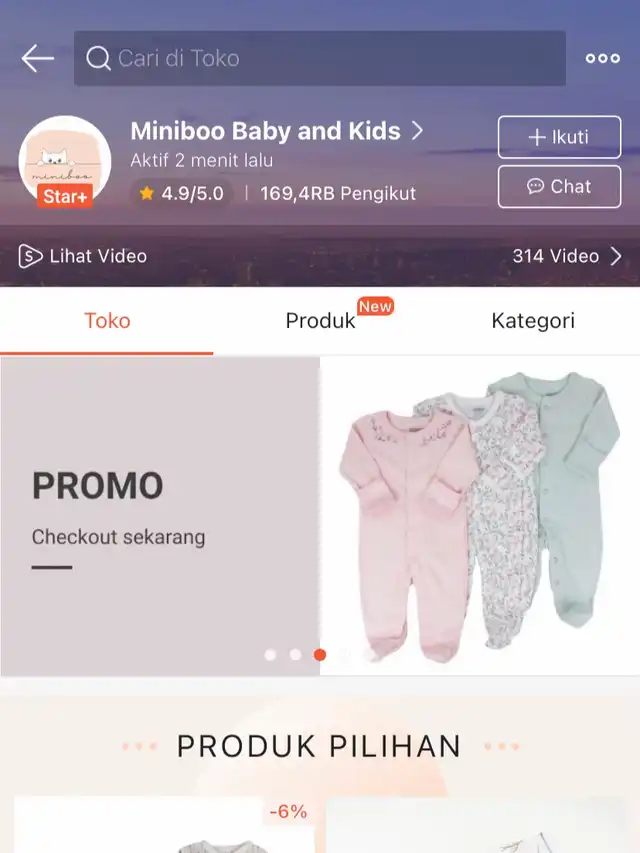Switch to the Toko tab
The width and height of the screenshot is (640, 853).
(x=107, y=321)
